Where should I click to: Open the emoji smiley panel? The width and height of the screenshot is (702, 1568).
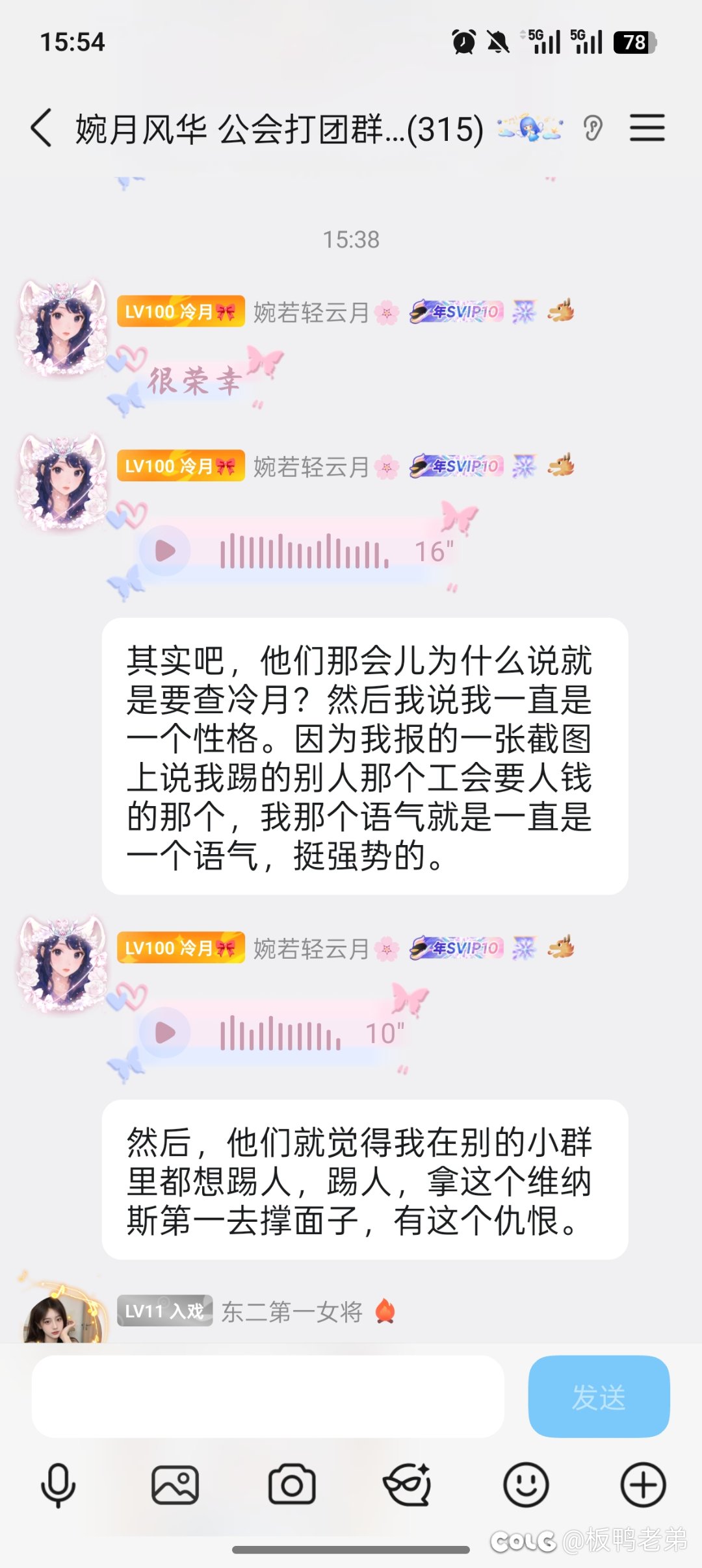coord(526,1485)
